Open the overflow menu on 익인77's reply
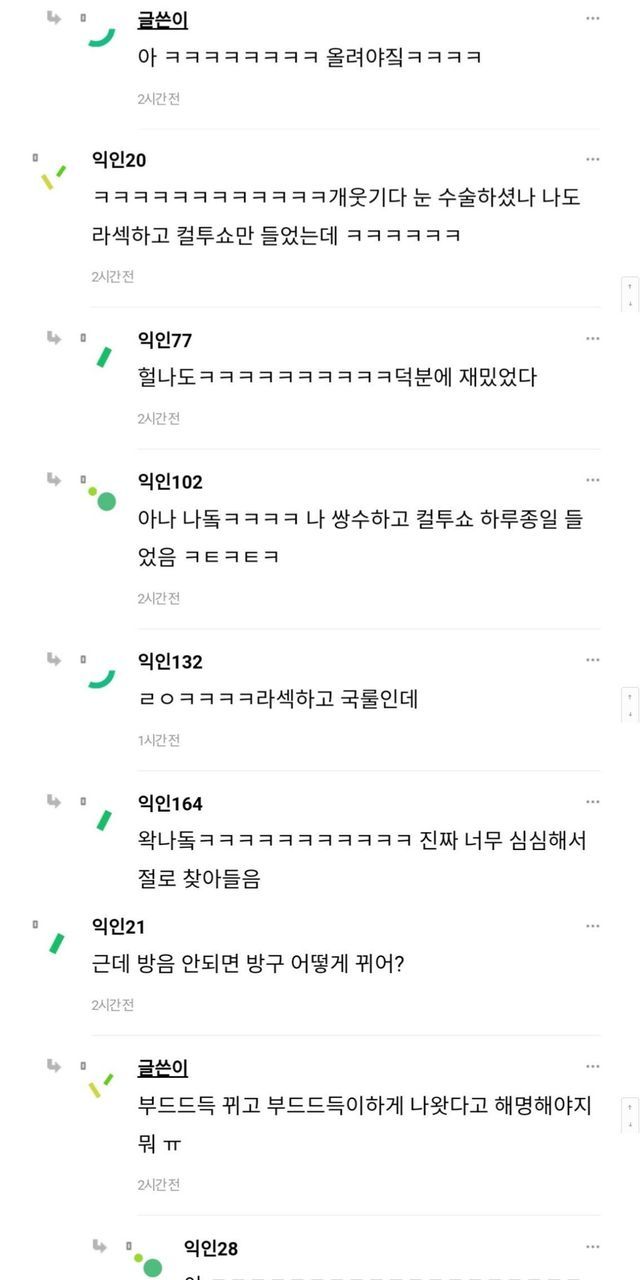The height and width of the screenshot is (1280, 640). (x=593, y=338)
